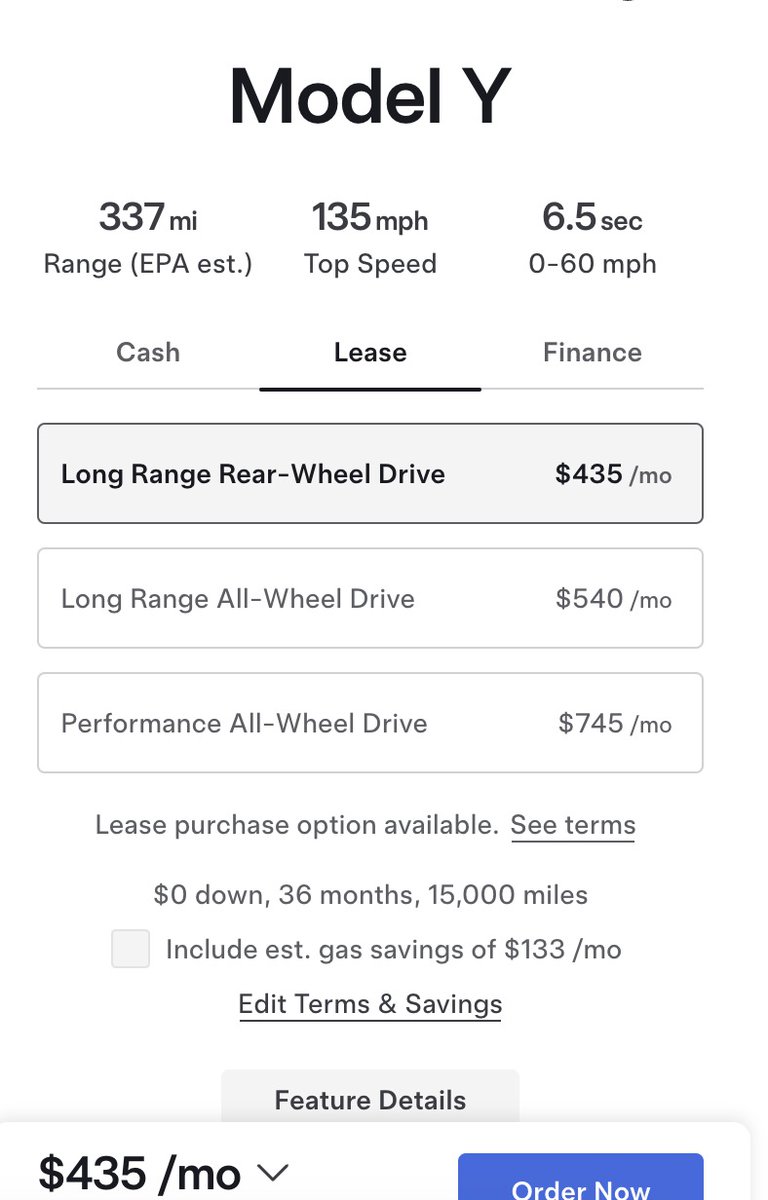Choose Long Range Rear-Wheel Drive option
768x1200 pixels.
tap(370, 473)
